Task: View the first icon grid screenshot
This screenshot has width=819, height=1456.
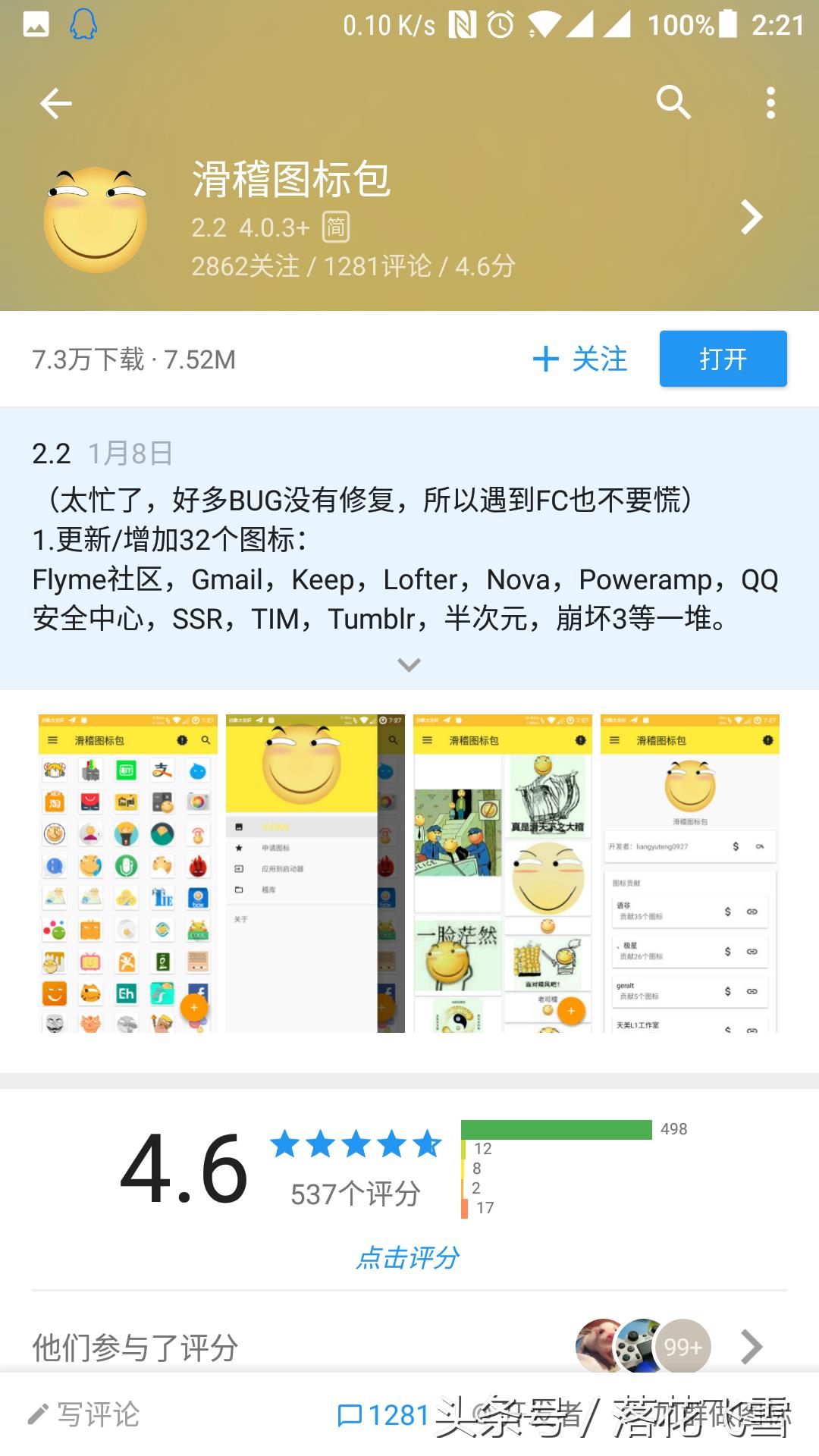Action: (x=128, y=873)
